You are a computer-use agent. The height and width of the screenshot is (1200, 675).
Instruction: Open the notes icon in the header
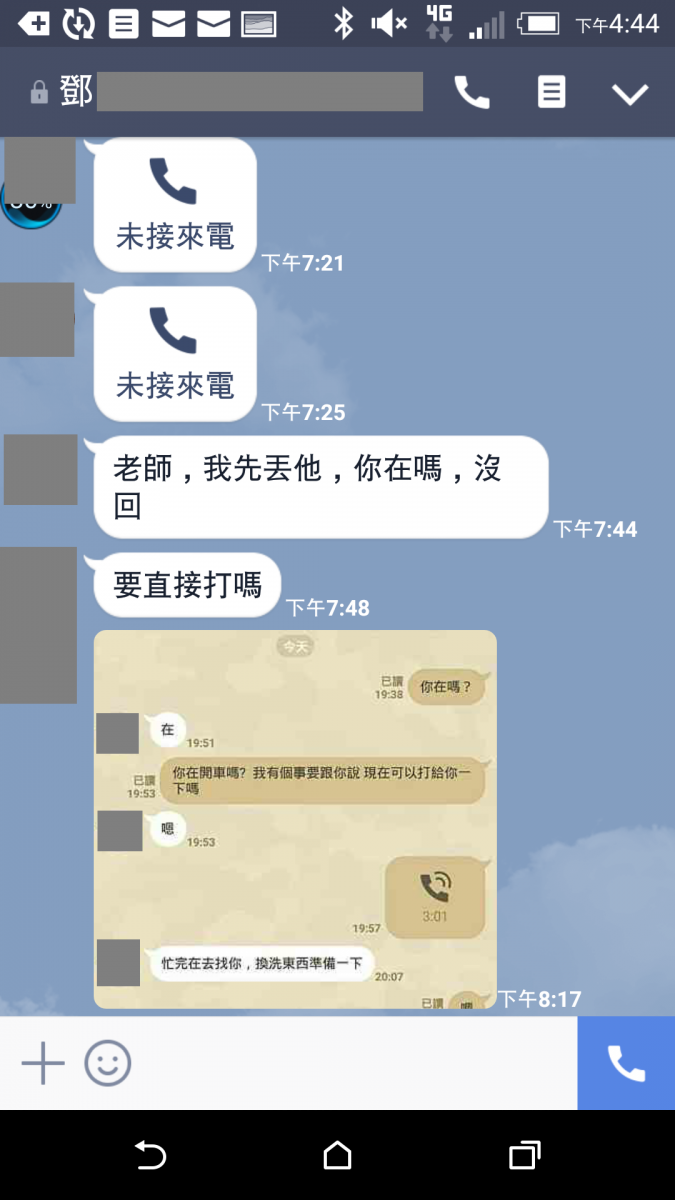[551, 93]
